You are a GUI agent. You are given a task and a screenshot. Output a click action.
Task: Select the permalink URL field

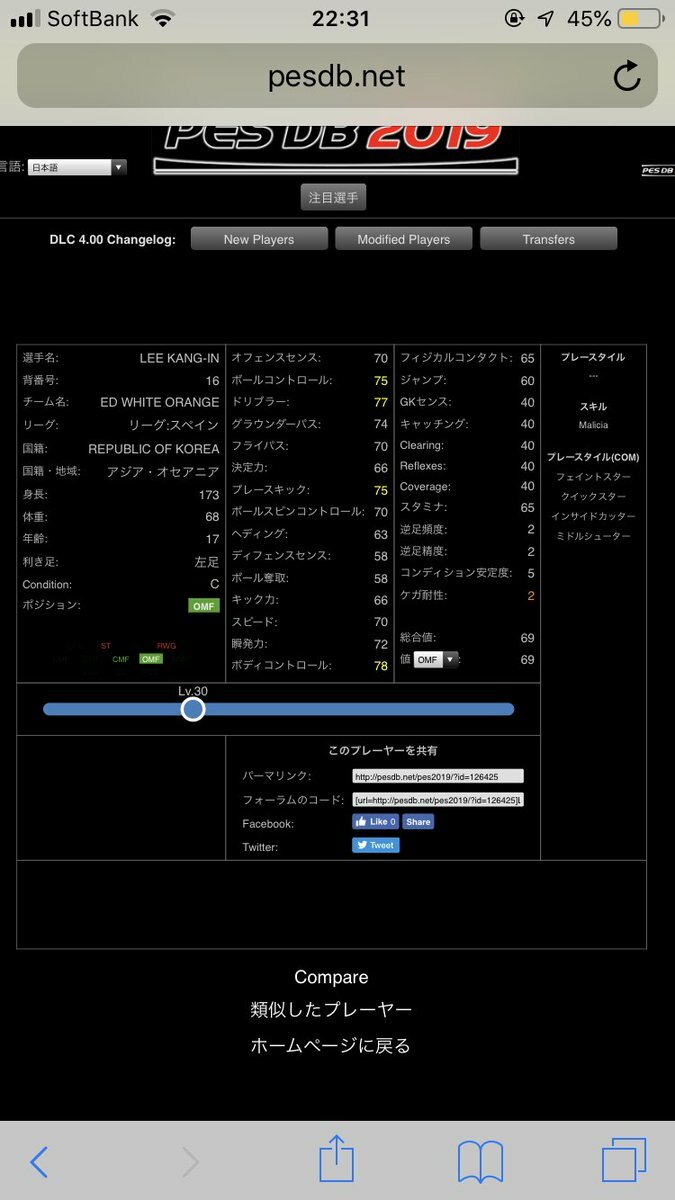coord(438,776)
